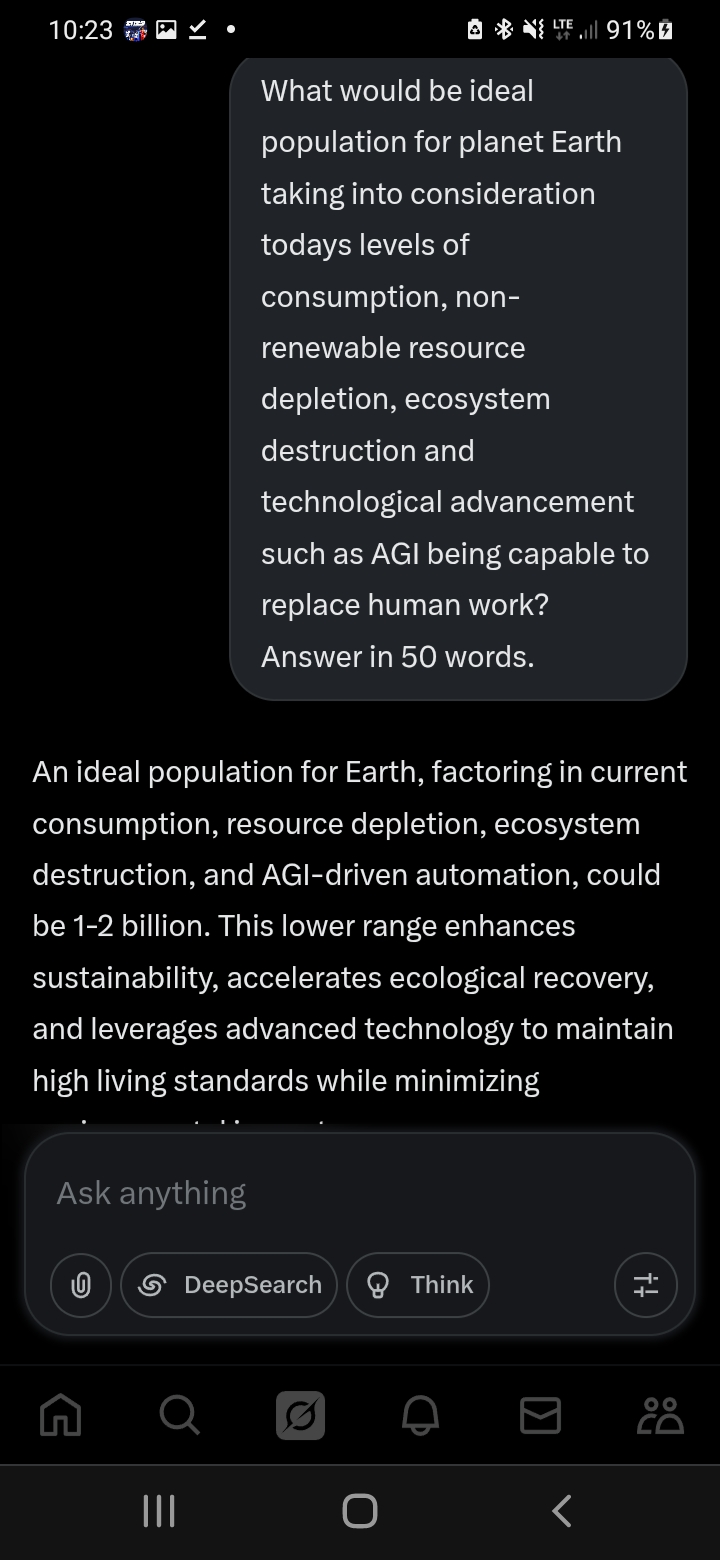This screenshot has height=1560, width=720.
Task: Go to the Home tab
Action: tap(60, 1415)
